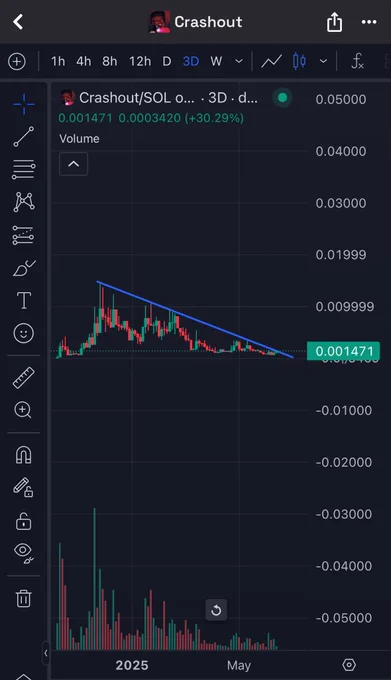Select the D daily timeframe

click(x=166, y=61)
